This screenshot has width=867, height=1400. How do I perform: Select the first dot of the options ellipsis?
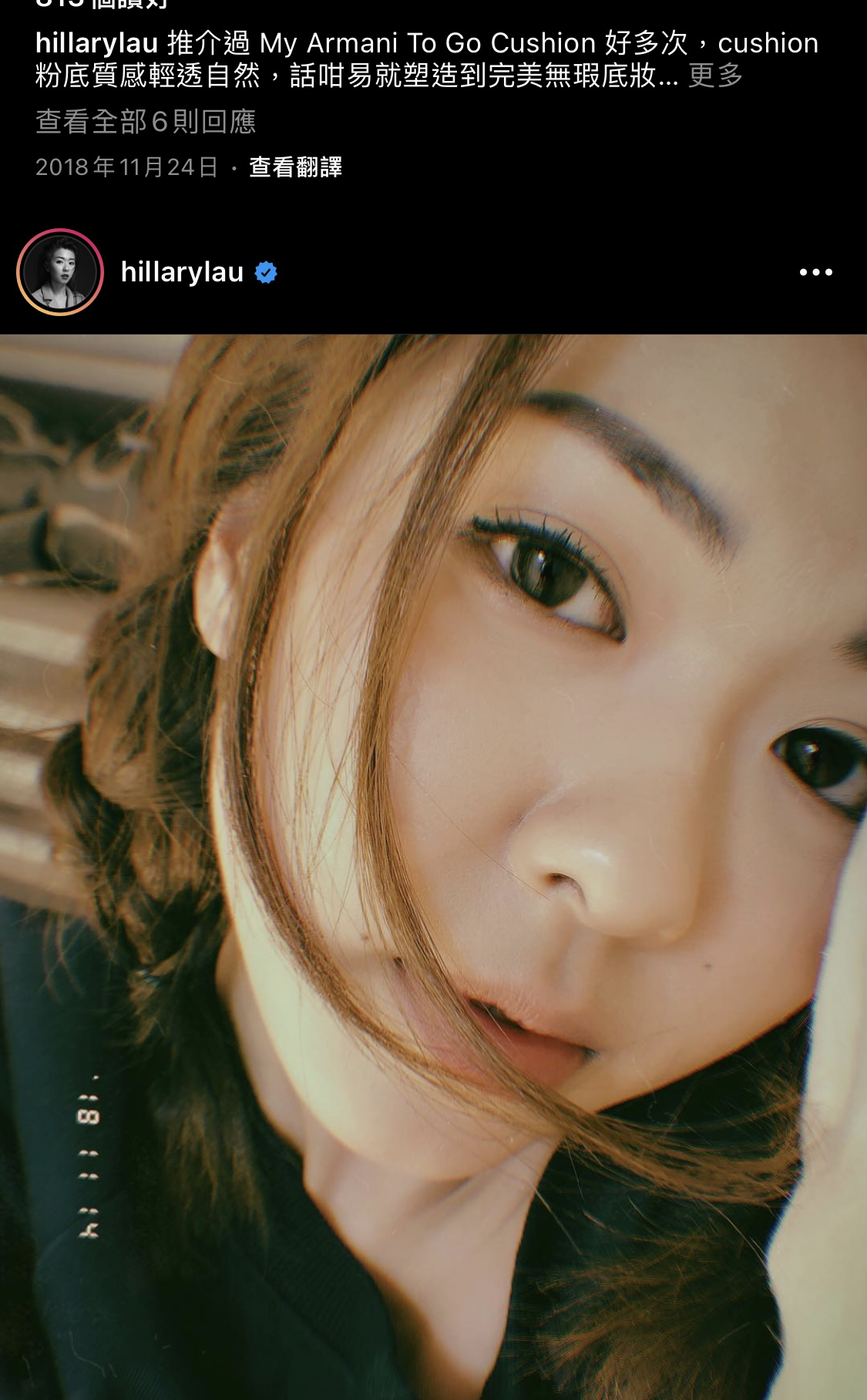[801, 271]
